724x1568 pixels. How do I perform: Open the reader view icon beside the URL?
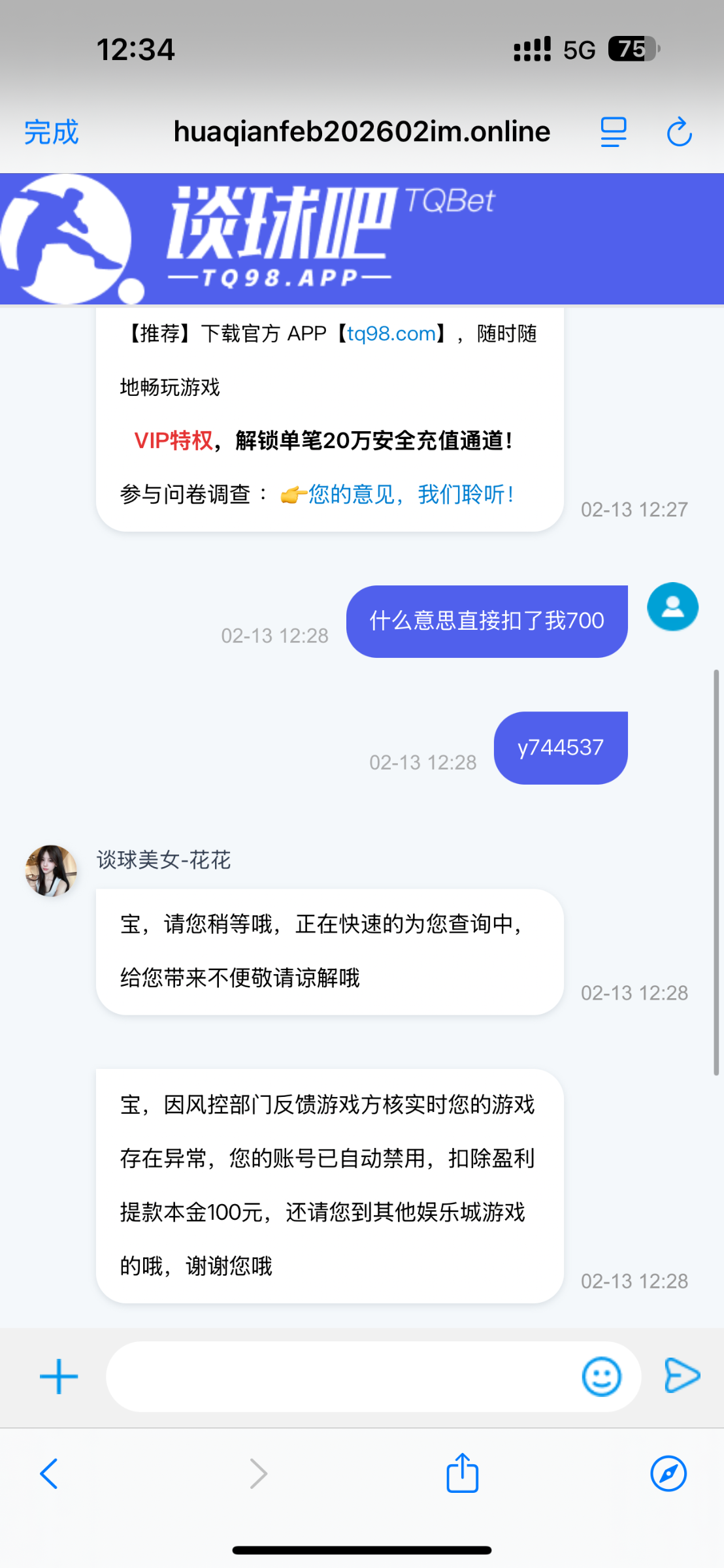click(x=614, y=133)
